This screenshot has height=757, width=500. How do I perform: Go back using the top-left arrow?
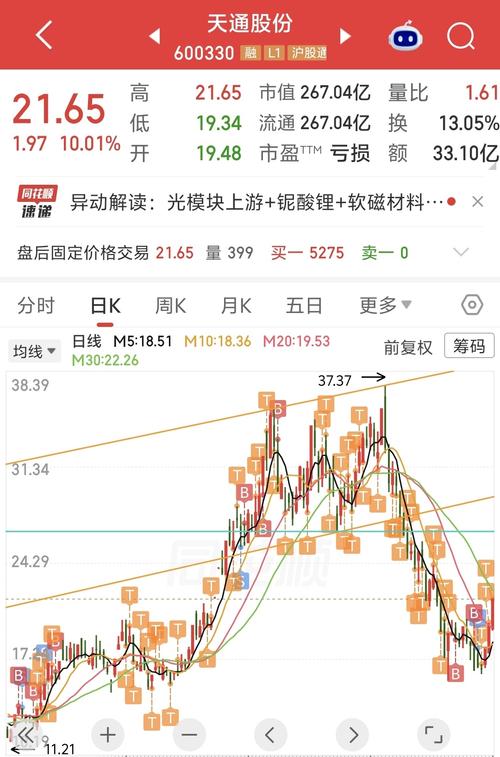tap(44, 35)
